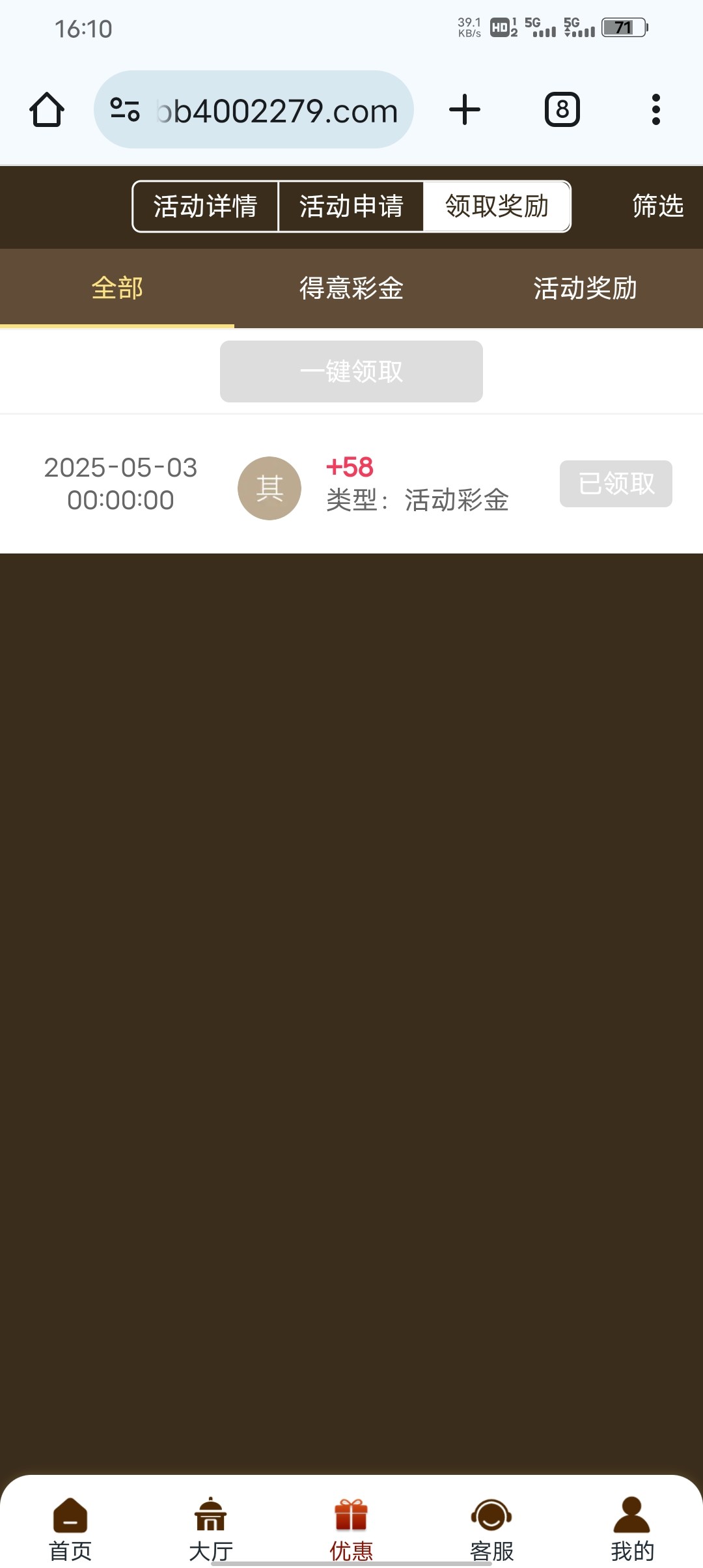
Task: Switch to 活动奖励 tab
Action: pos(586,288)
